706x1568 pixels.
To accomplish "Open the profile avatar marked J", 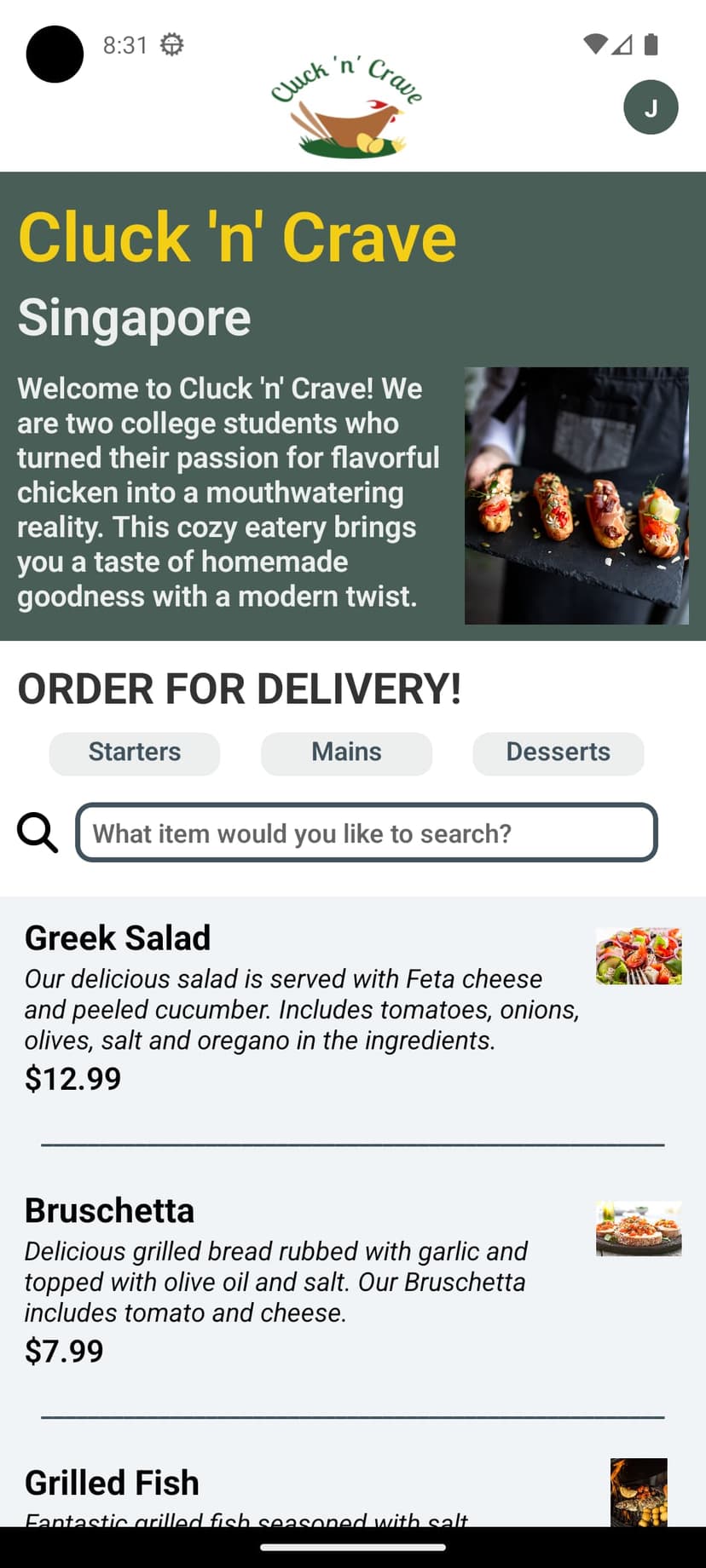I will [x=651, y=107].
